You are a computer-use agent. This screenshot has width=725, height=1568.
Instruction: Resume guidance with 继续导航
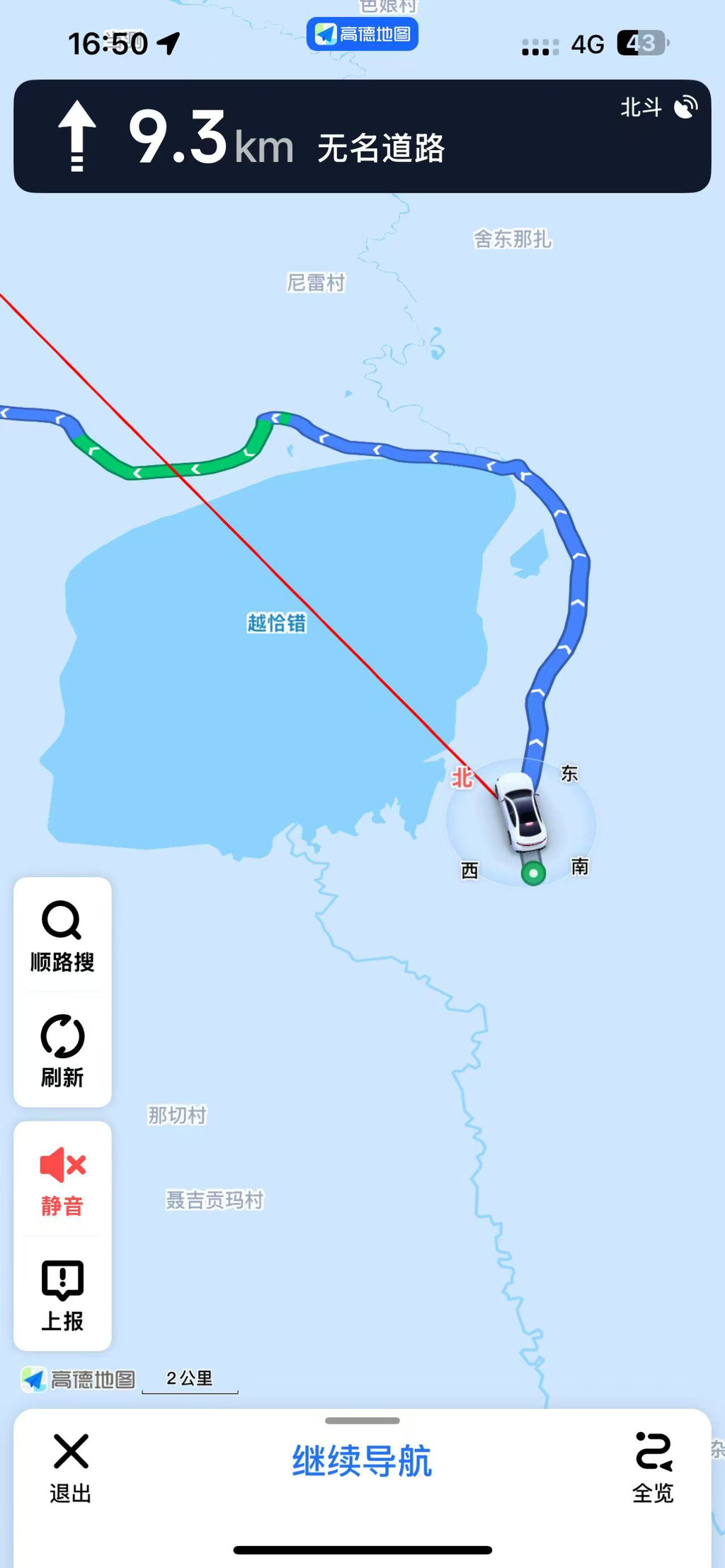[x=362, y=1461]
